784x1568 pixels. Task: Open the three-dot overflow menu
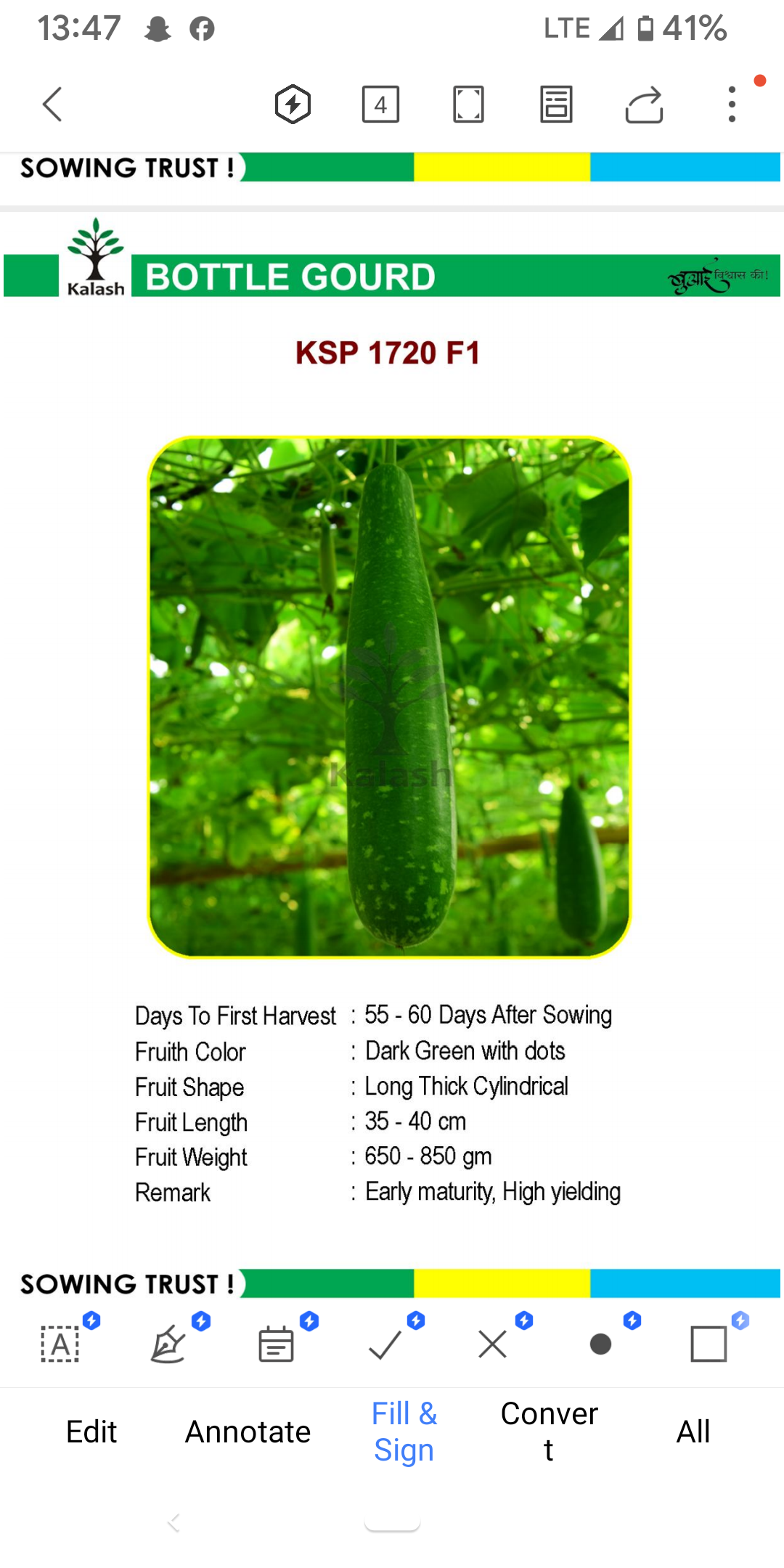click(x=732, y=105)
